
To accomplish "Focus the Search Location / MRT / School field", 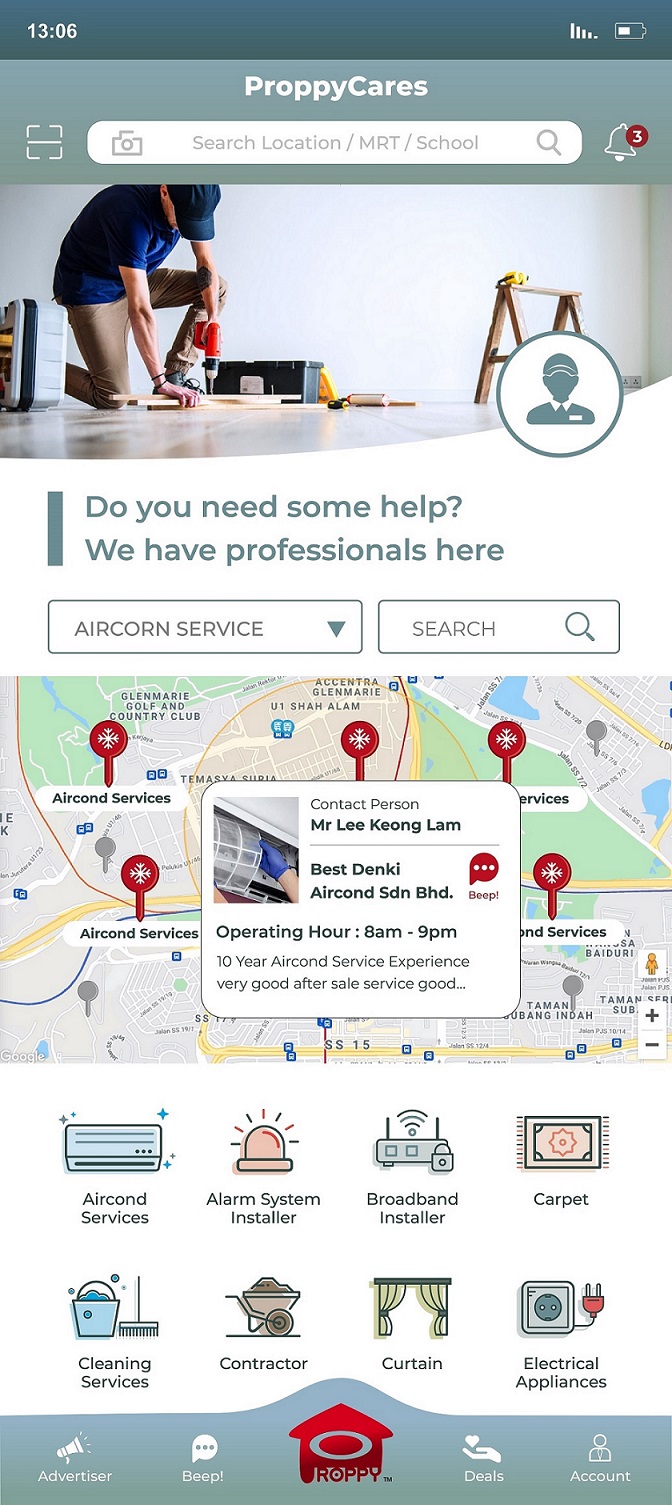I will click(334, 142).
